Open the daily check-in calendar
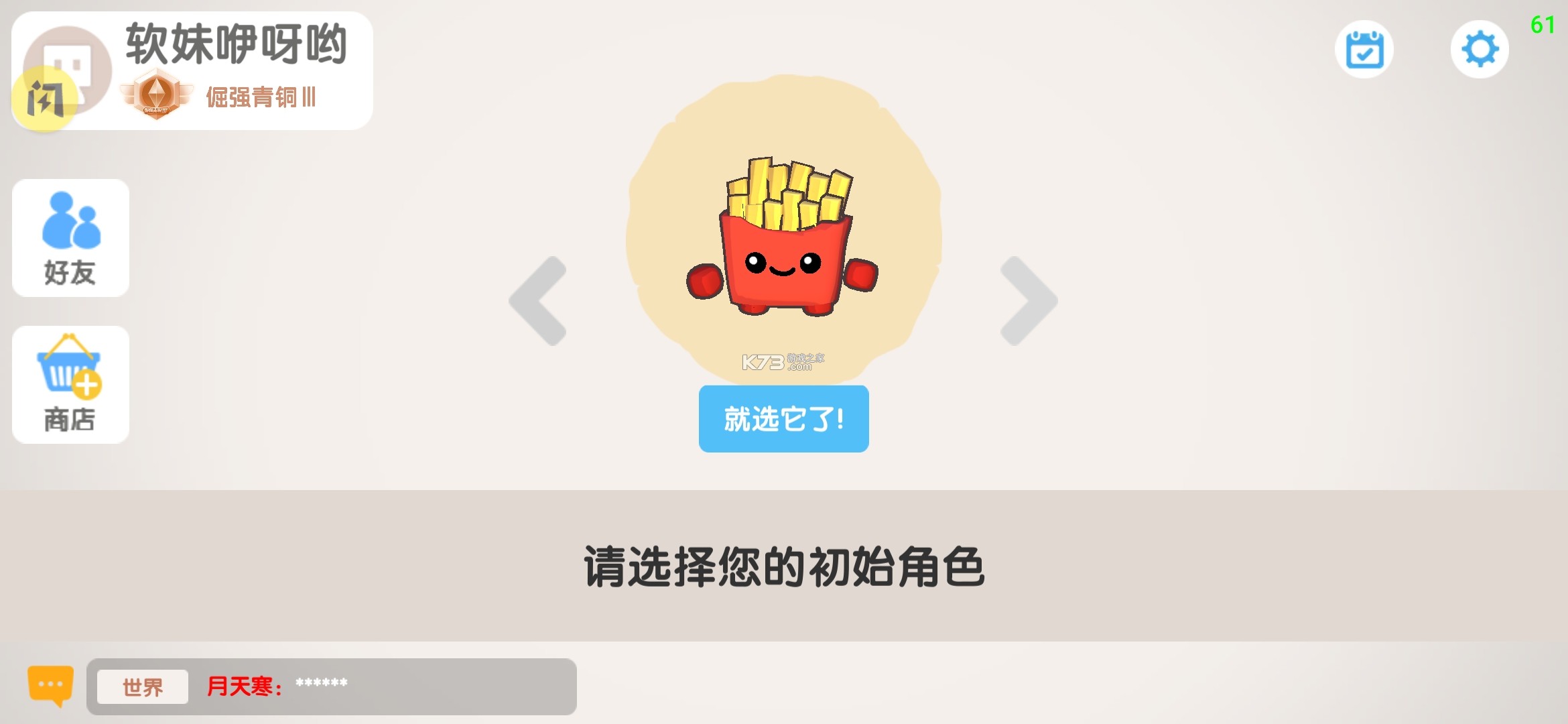 point(1364,50)
